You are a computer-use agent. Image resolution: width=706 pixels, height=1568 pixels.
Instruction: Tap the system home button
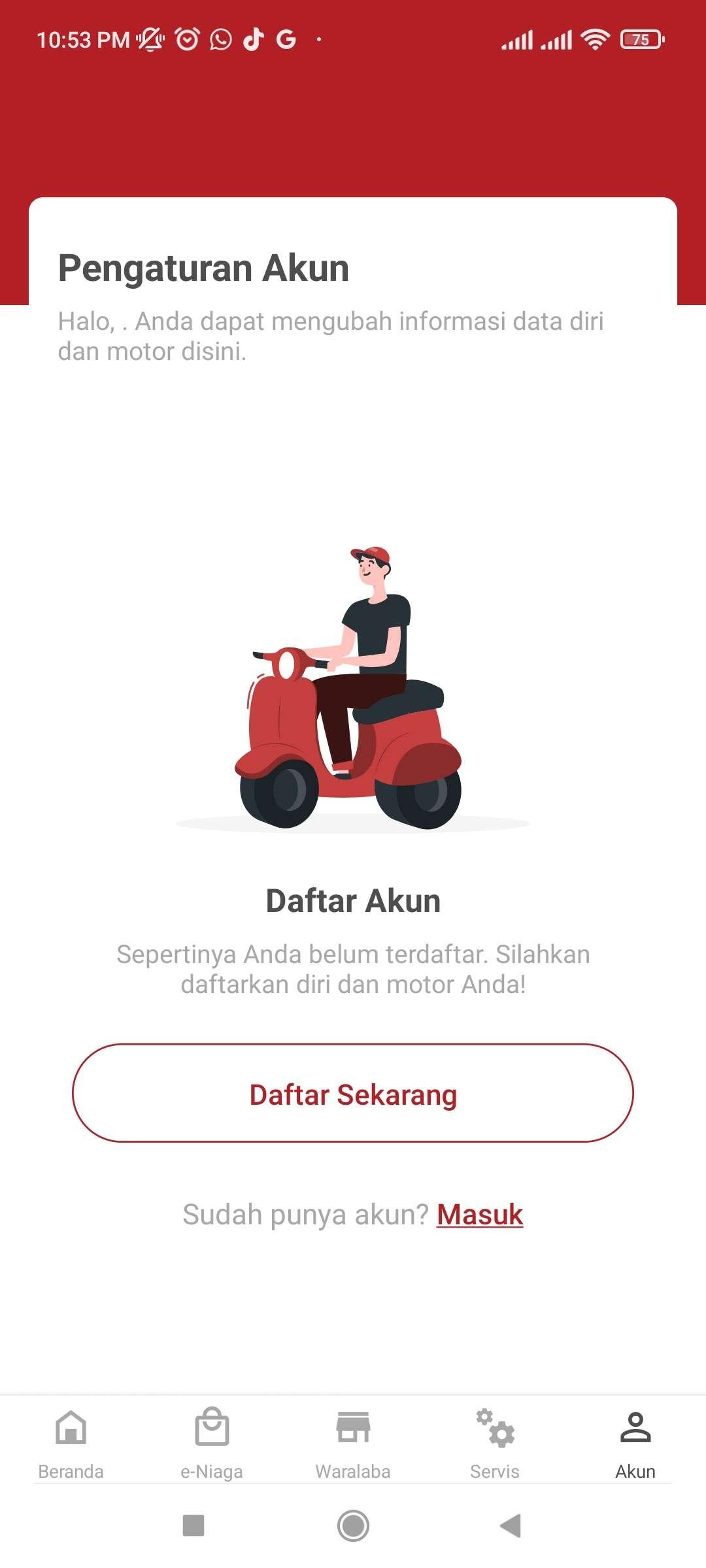click(353, 1526)
